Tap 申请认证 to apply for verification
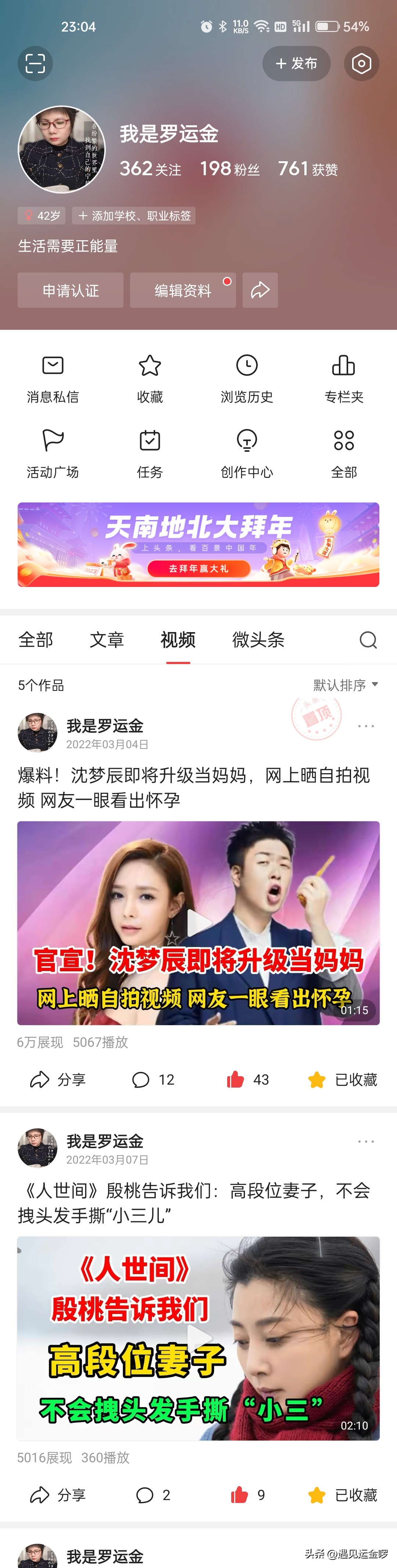The width and height of the screenshot is (397, 1568). pos(71,290)
